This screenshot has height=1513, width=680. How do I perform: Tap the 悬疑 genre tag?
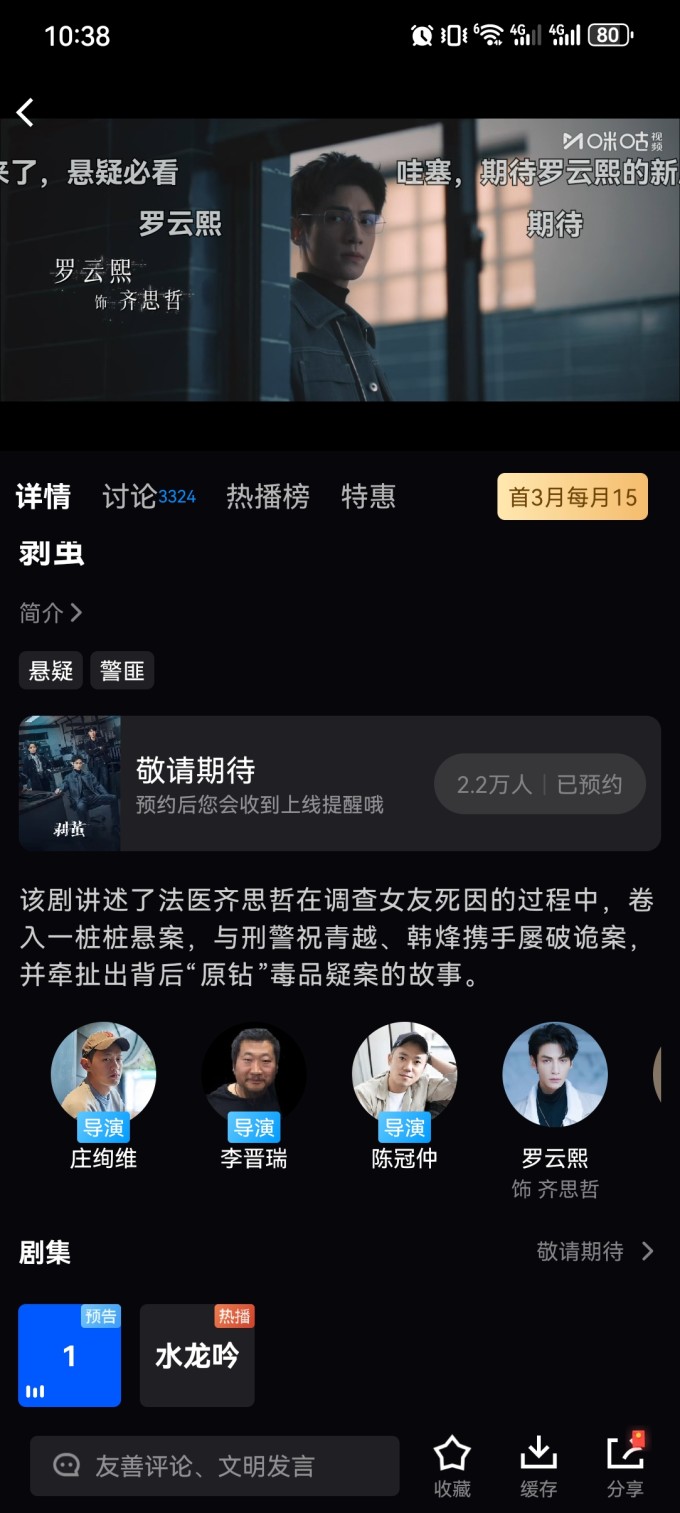[x=51, y=671]
